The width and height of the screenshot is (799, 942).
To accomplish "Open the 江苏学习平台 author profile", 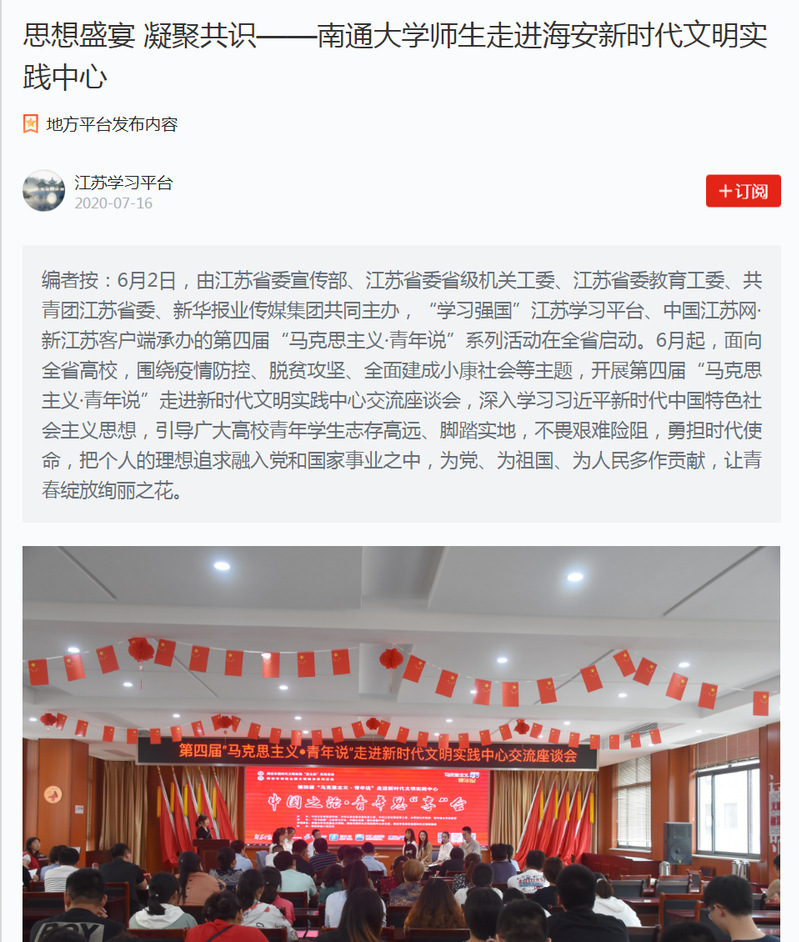I will [x=123, y=183].
